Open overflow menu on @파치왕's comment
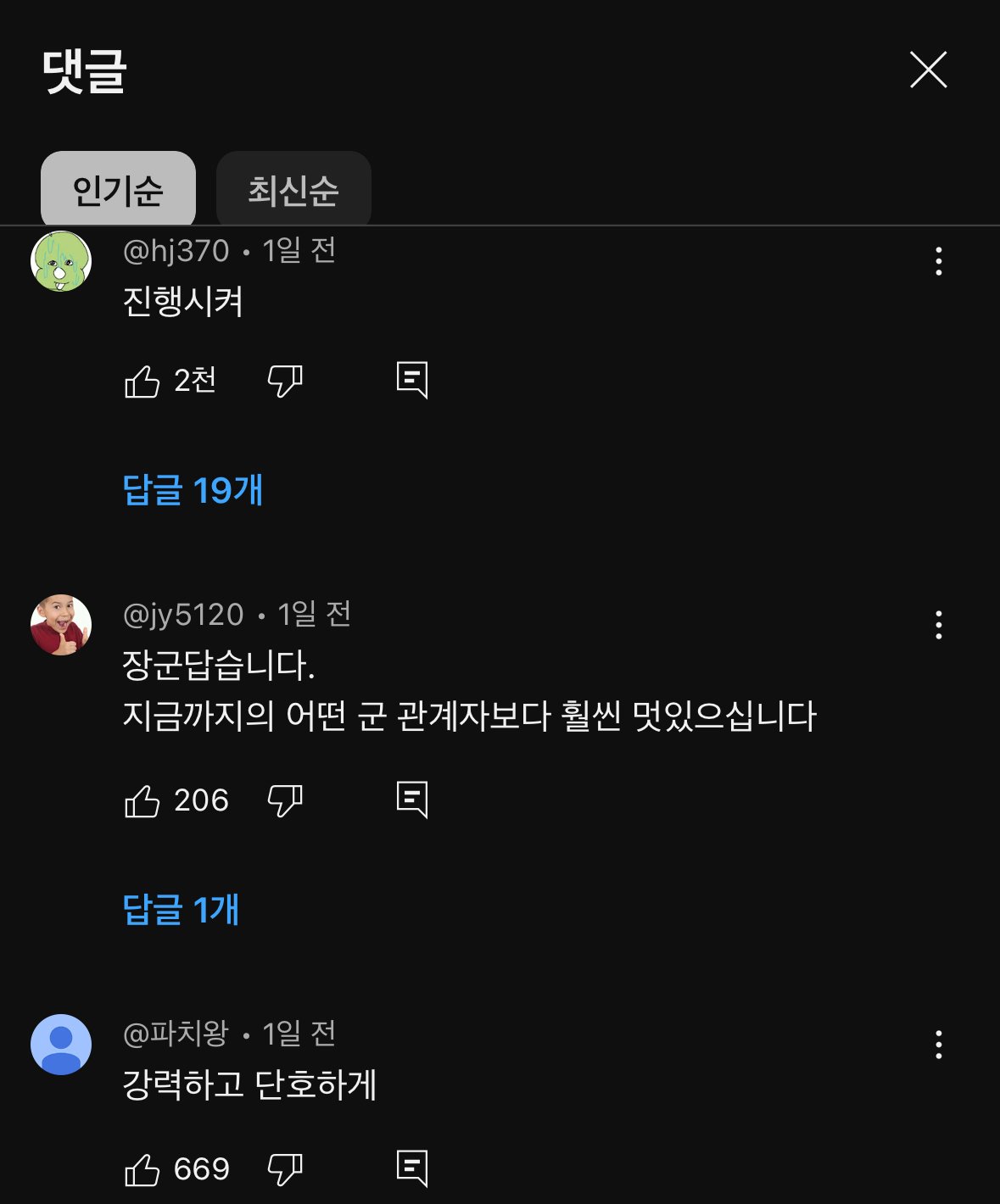1000x1204 pixels. pyautogui.click(x=938, y=1045)
